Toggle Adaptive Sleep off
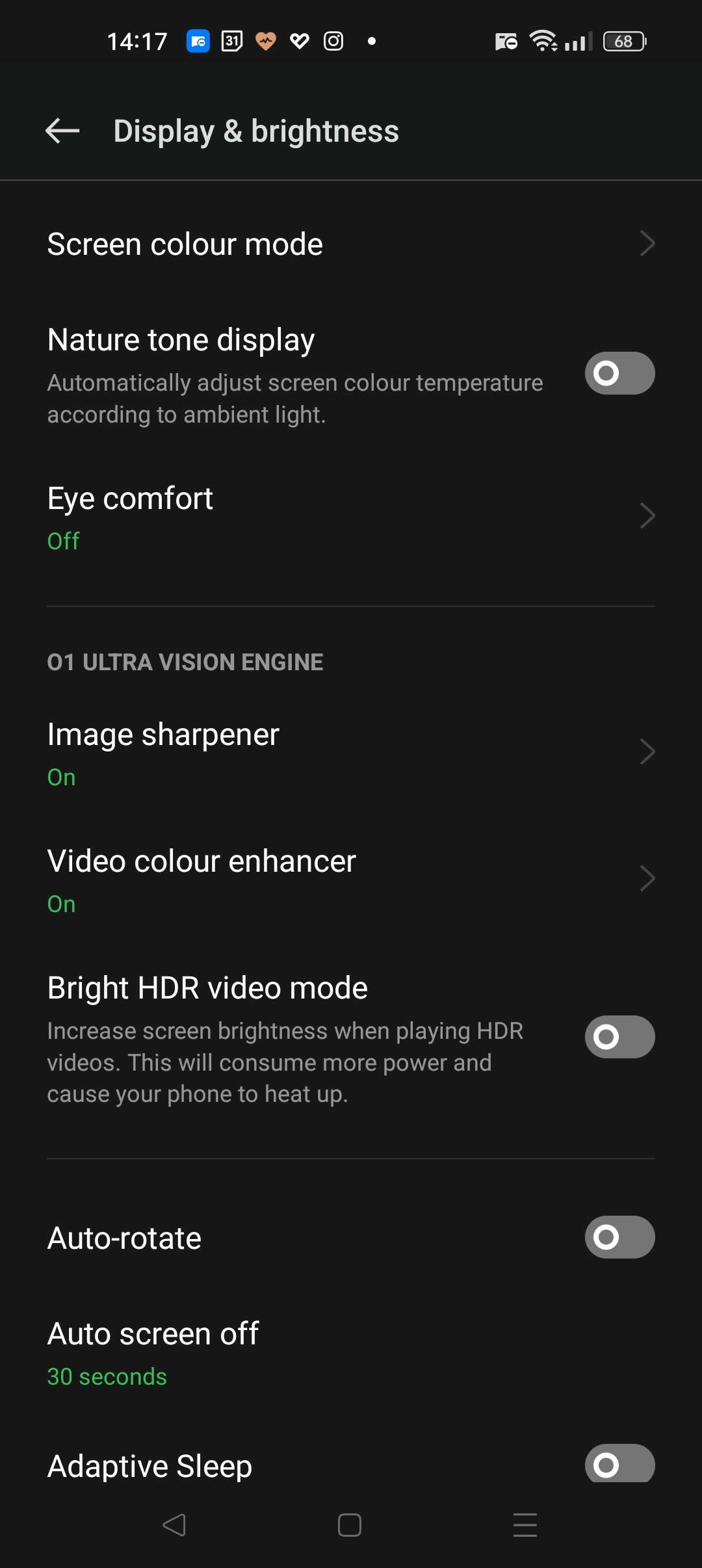 click(618, 1465)
